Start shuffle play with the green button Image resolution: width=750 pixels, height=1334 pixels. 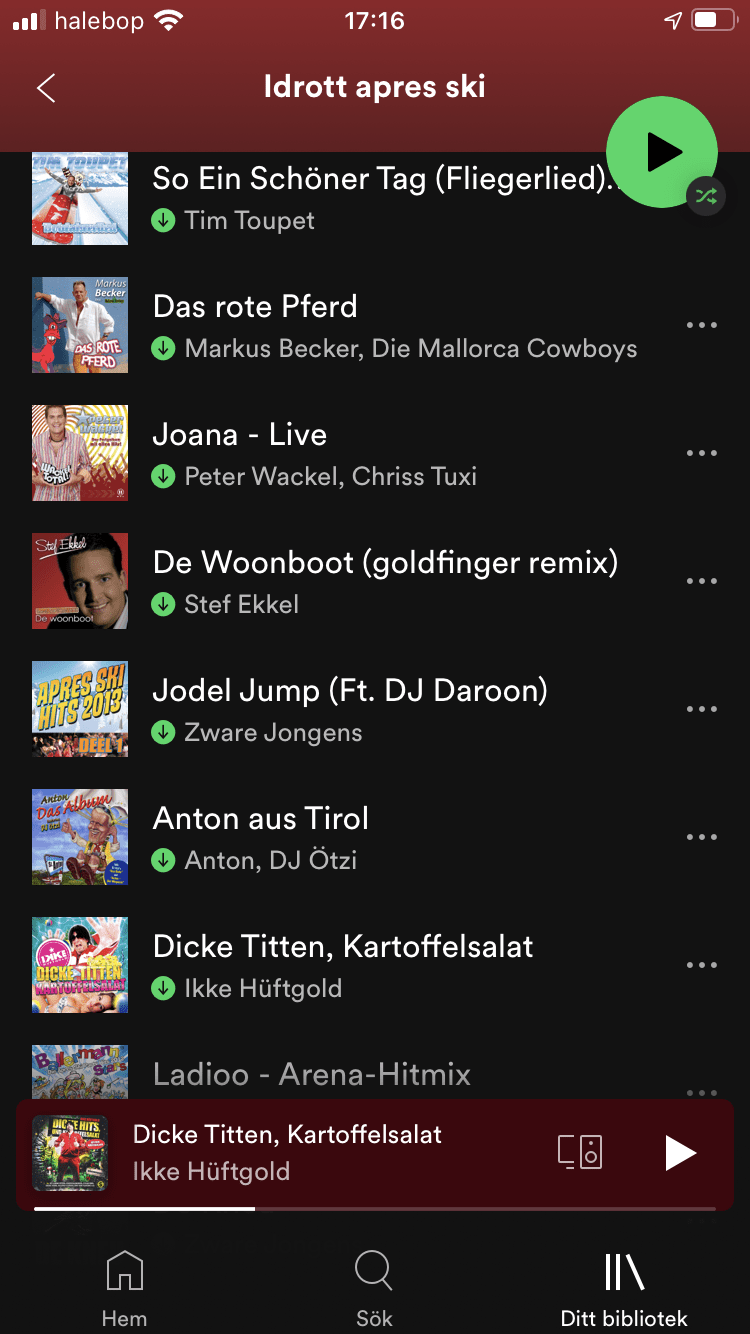[662, 152]
